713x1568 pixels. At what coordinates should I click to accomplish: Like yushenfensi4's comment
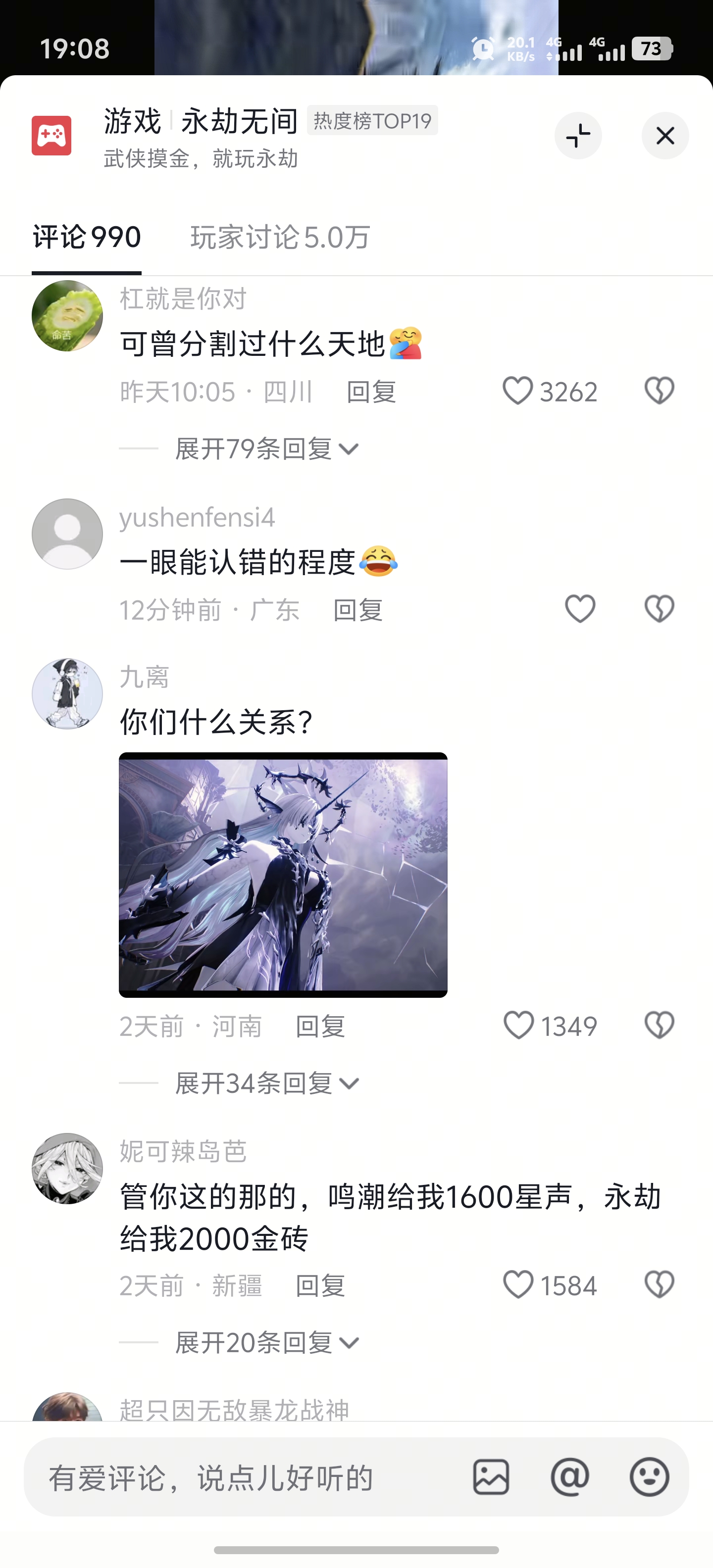click(x=580, y=609)
